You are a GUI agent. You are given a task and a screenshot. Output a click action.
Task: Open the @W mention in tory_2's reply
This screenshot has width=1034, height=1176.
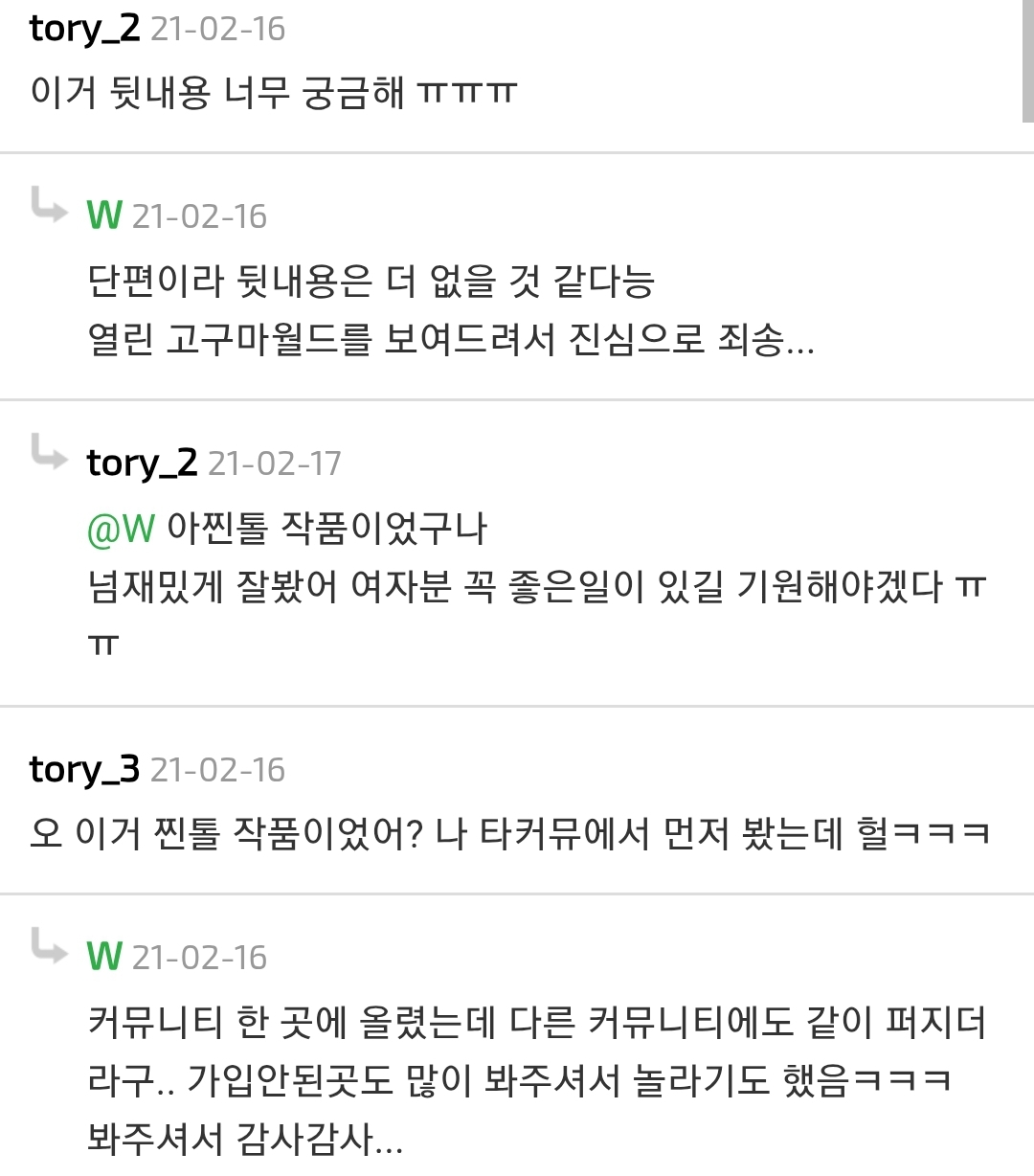tap(121, 528)
